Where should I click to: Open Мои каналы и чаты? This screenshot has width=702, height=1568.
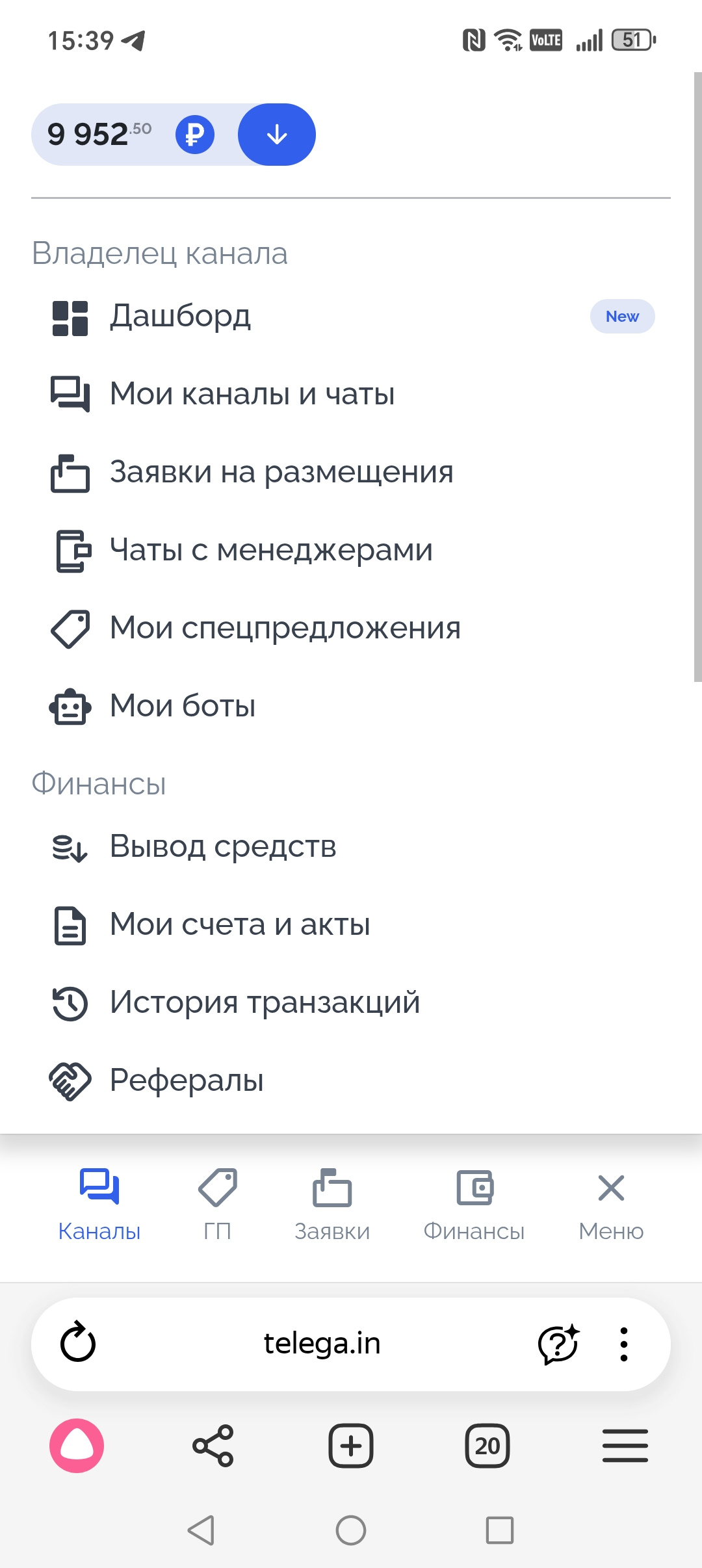[252, 394]
